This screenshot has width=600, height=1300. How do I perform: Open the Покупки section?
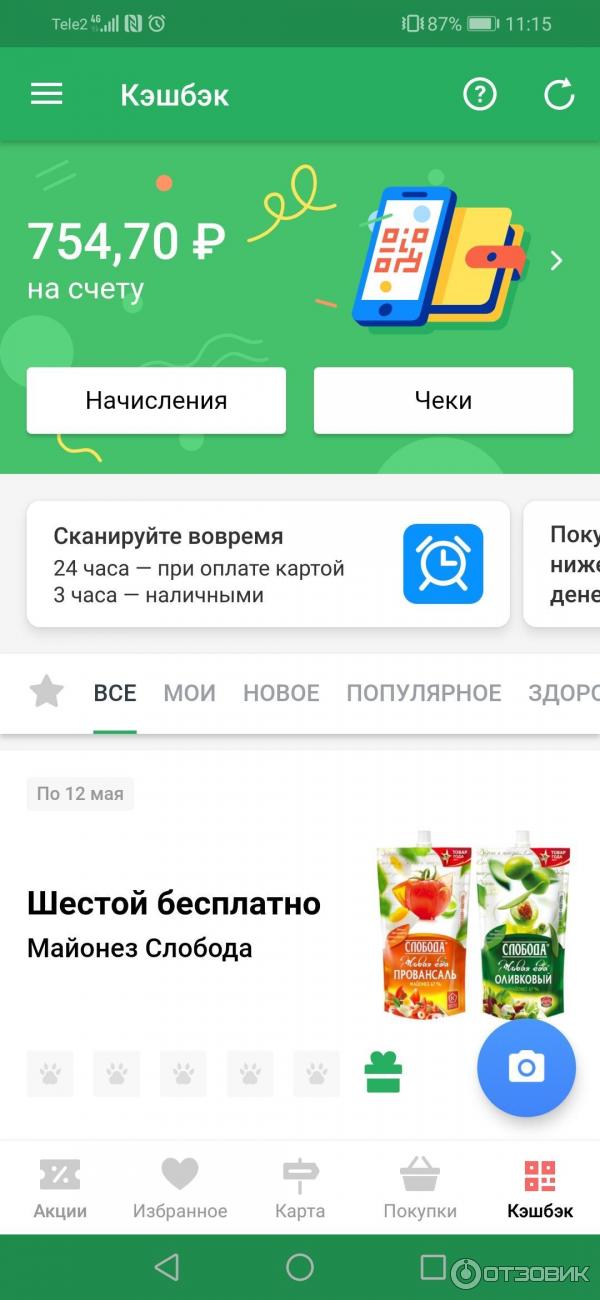(x=420, y=1189)
